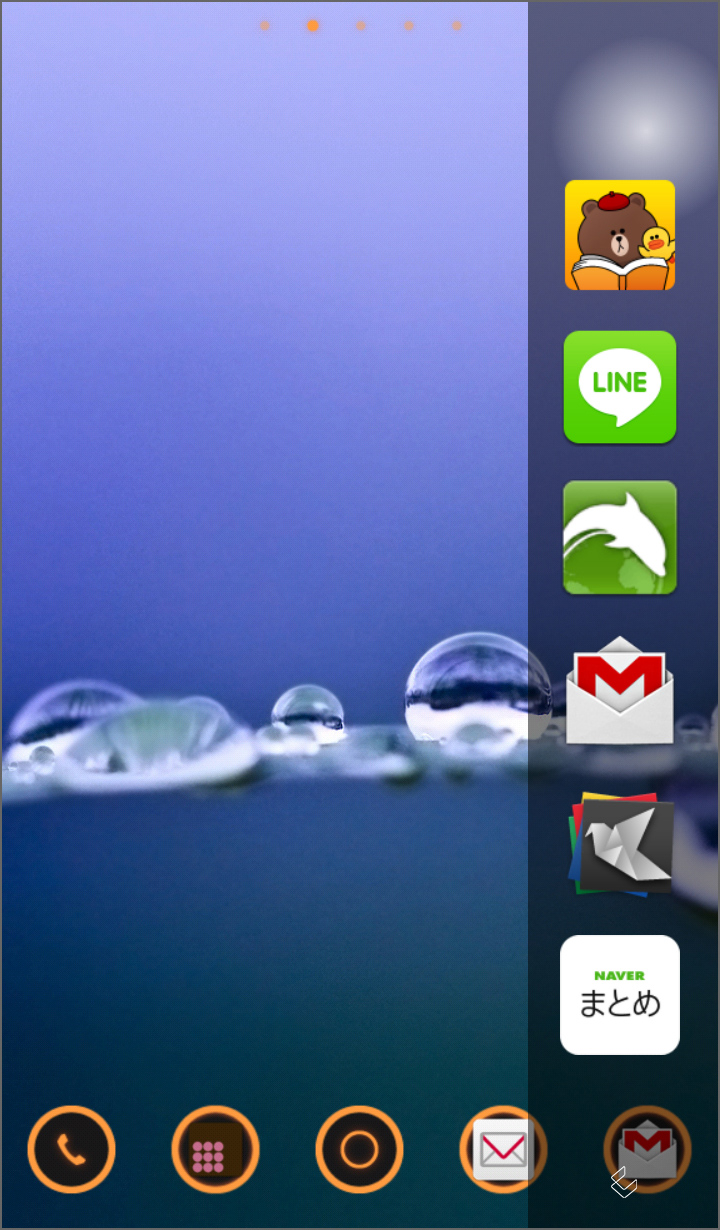The width and height of the screenshot is (720, 1230).
Task: Open the mail envelope app in dock
Action: click(x=503, y=1150)
